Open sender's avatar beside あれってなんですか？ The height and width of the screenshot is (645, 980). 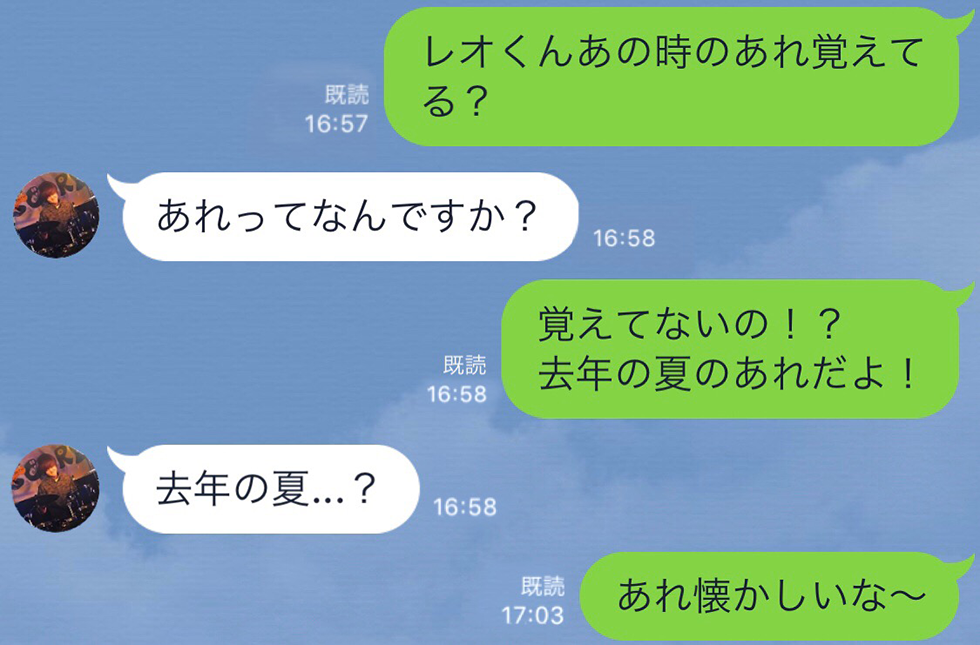click(x=56, y=216)
